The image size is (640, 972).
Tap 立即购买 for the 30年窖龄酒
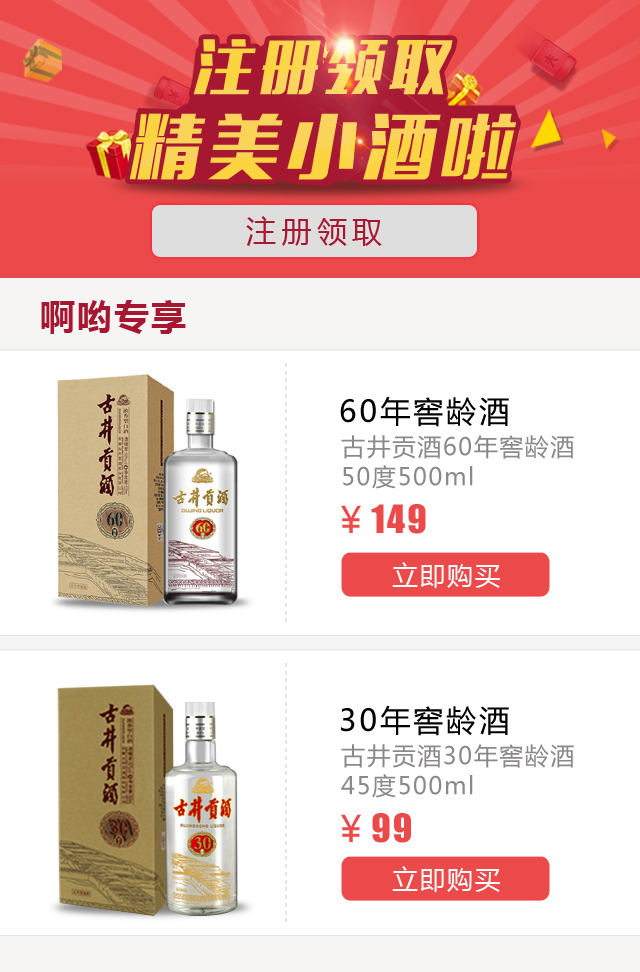pyautogui.click(x=445, y=879)
